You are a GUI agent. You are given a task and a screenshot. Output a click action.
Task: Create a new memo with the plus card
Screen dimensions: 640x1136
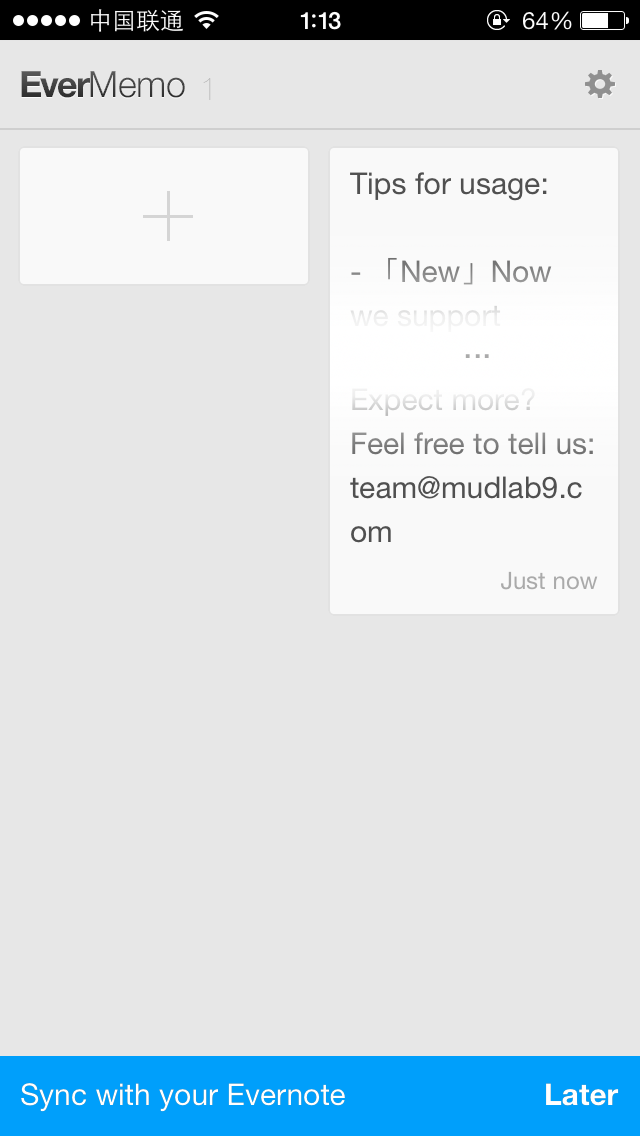coord(165,216)
